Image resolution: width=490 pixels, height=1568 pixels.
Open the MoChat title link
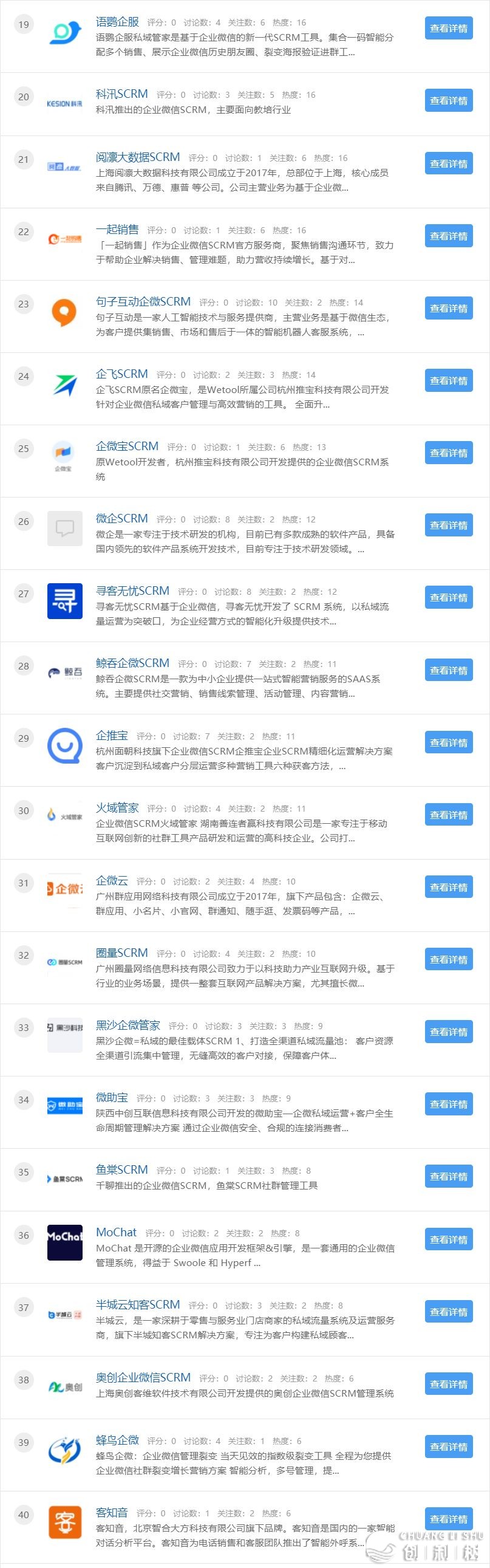116,1233
